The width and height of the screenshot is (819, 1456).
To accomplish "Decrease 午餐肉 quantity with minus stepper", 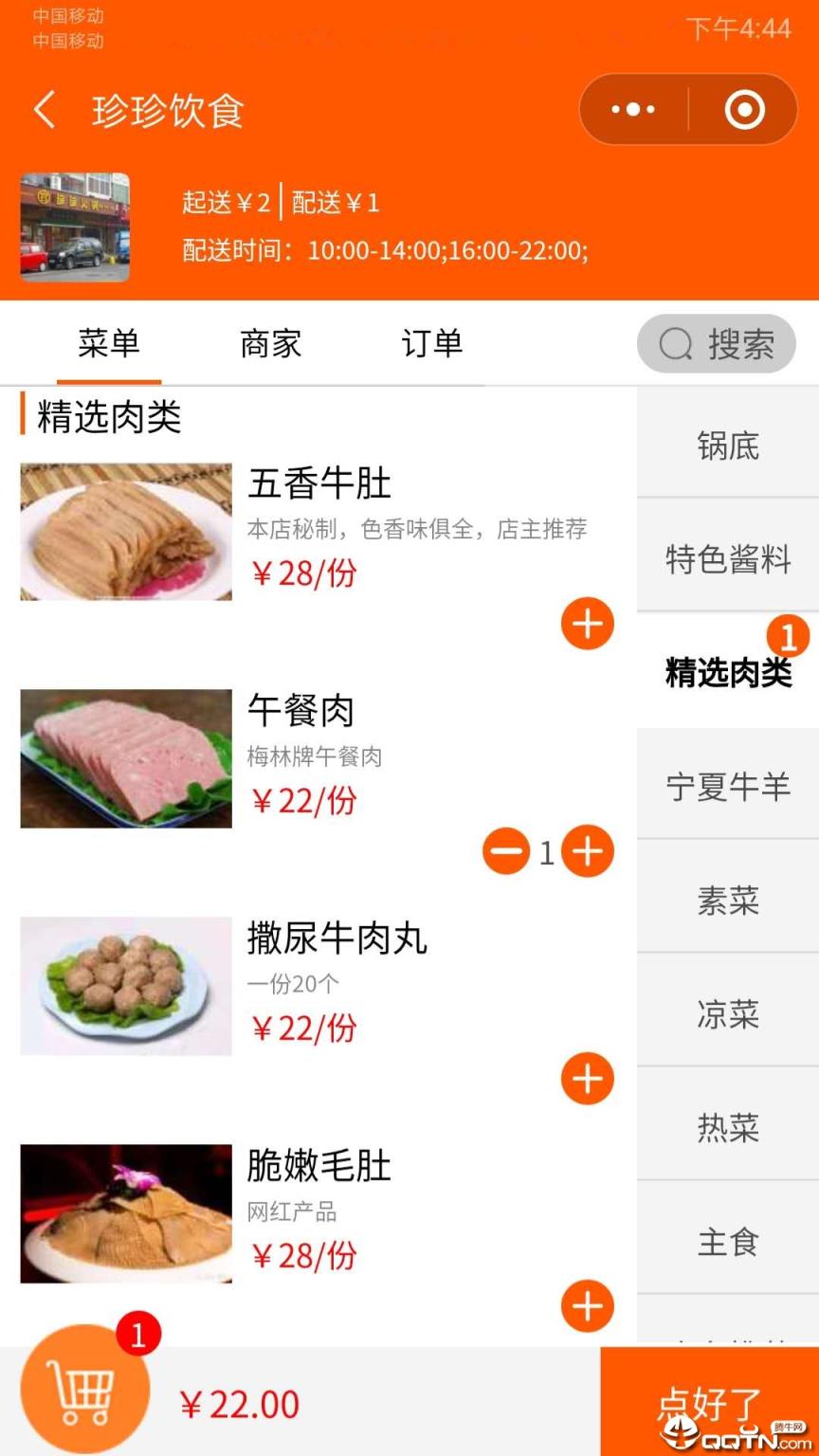I will coord(507,851).
